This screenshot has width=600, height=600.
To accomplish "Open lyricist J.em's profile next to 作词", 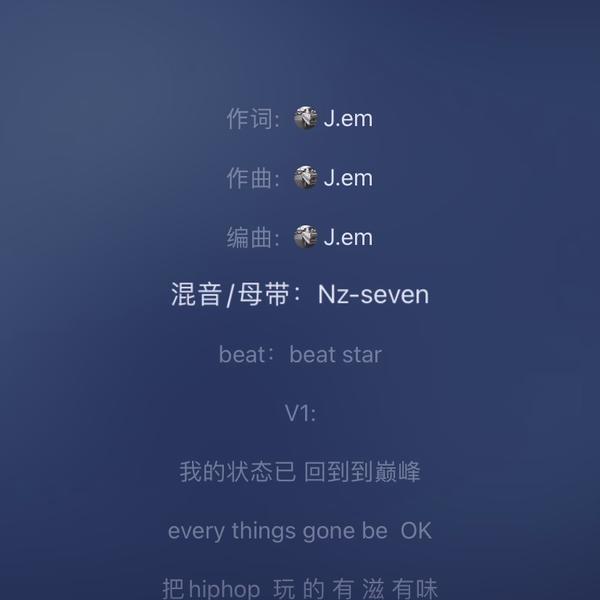I will [333, 119].
